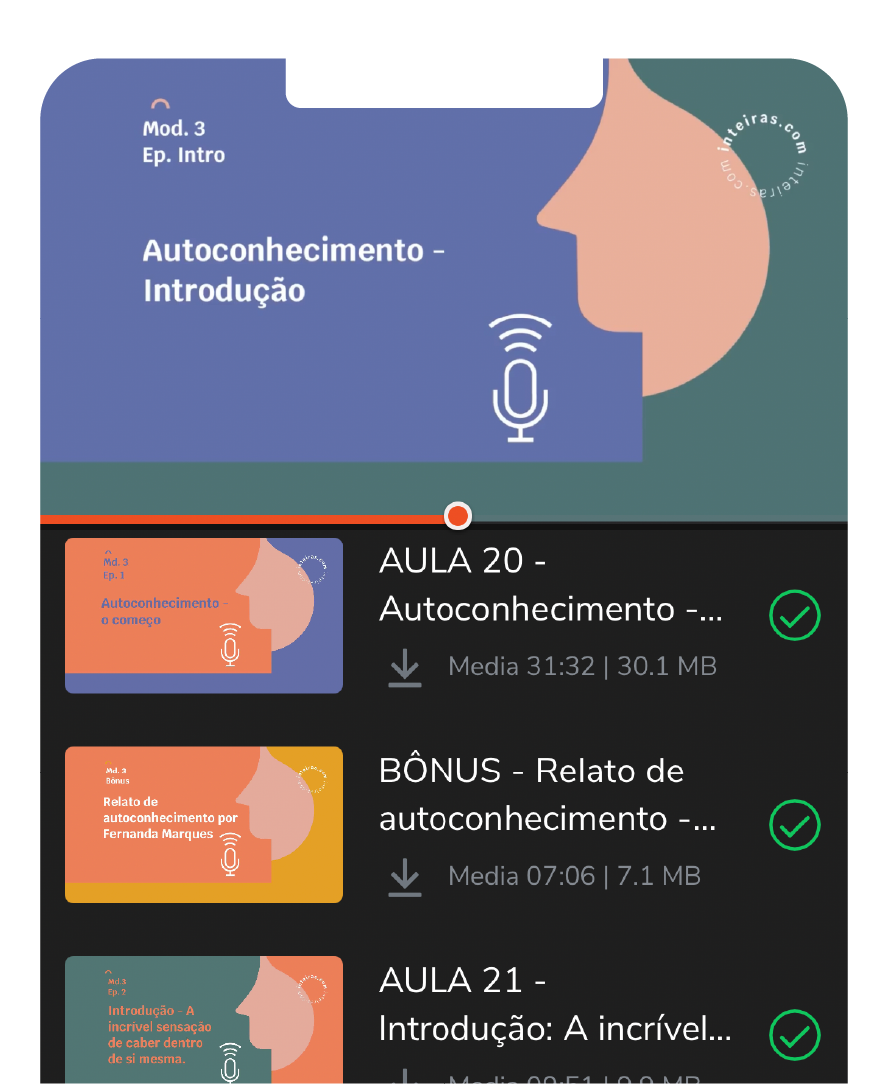The image size is (888, 1085).
Task: Download the AULA 20 episode
Action: 404,668
